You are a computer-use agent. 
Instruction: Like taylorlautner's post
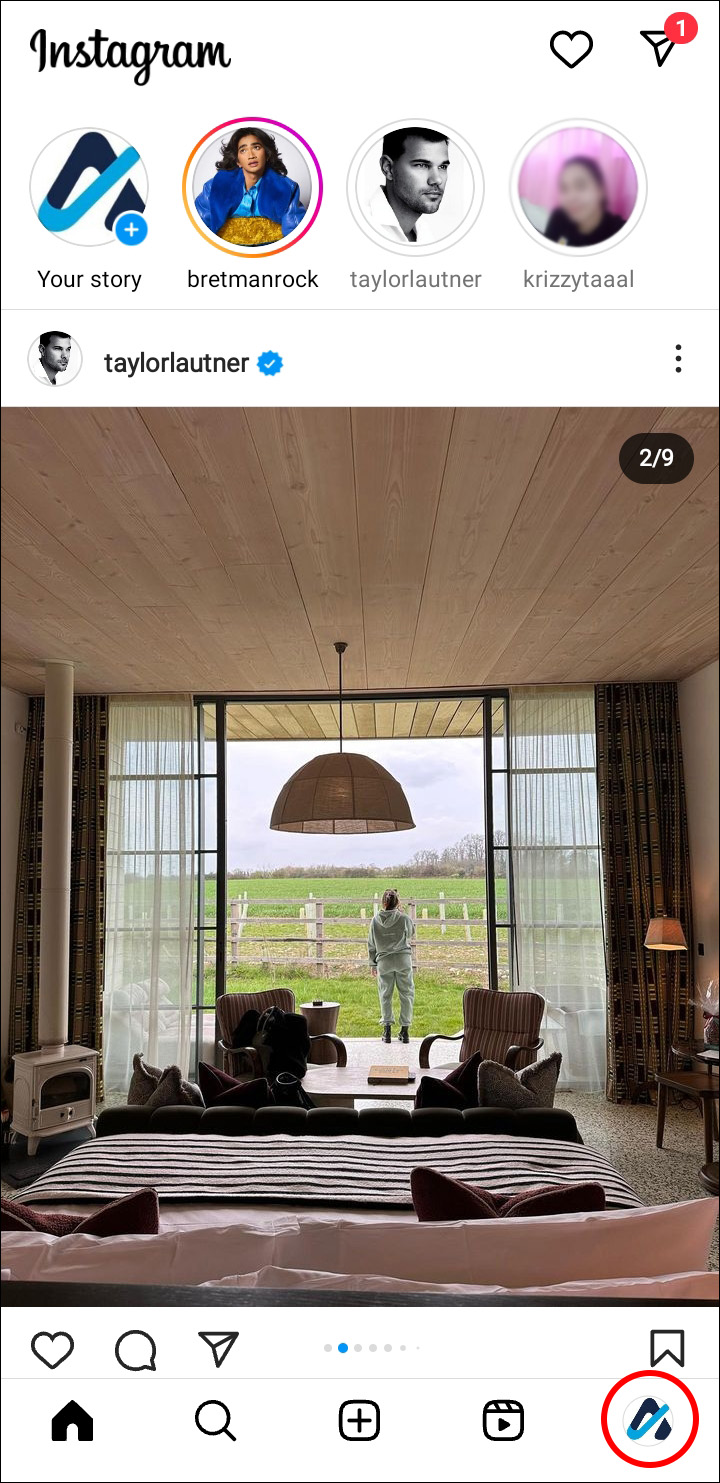(x=52, y=1349)
